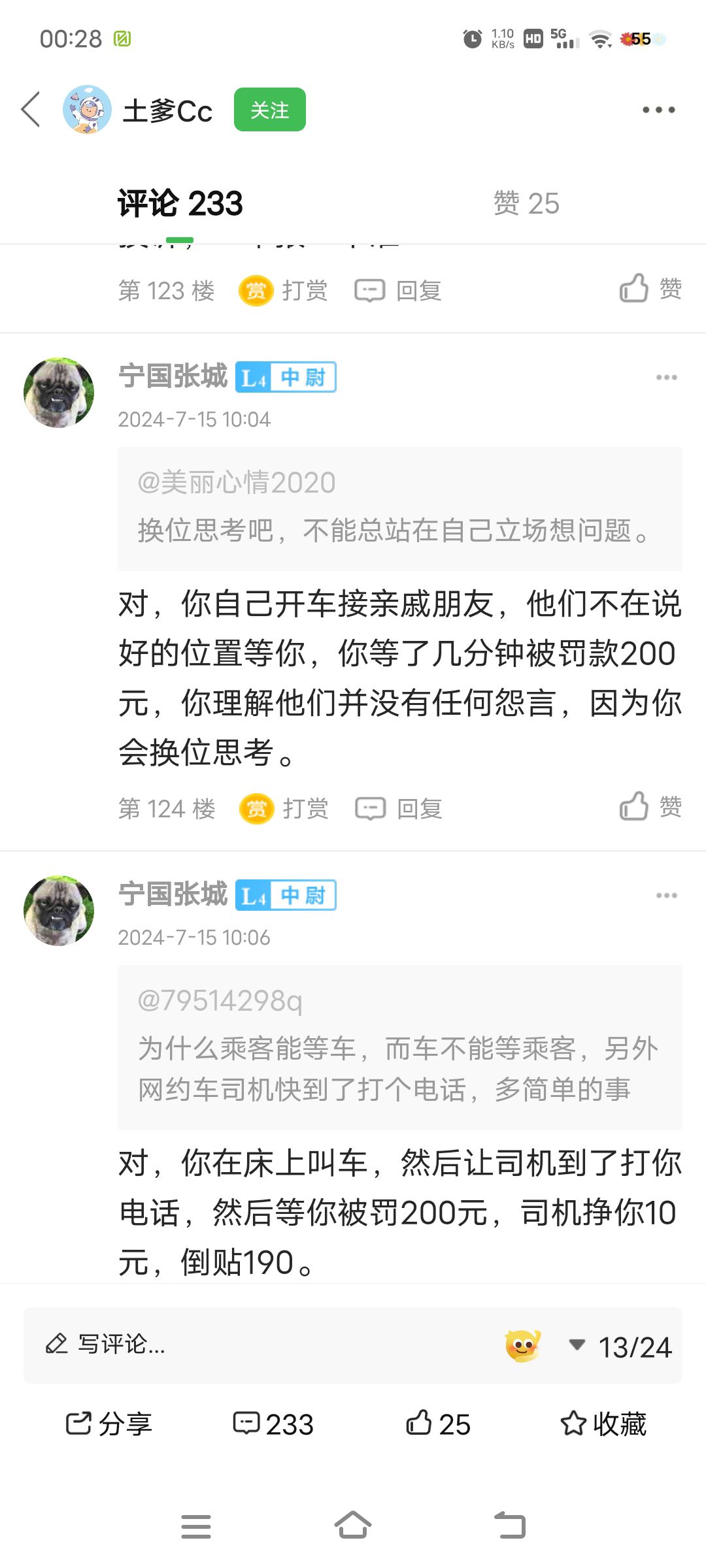706x1568 pixels.
Task: Like the comment on floor 123
Action: 650,289
